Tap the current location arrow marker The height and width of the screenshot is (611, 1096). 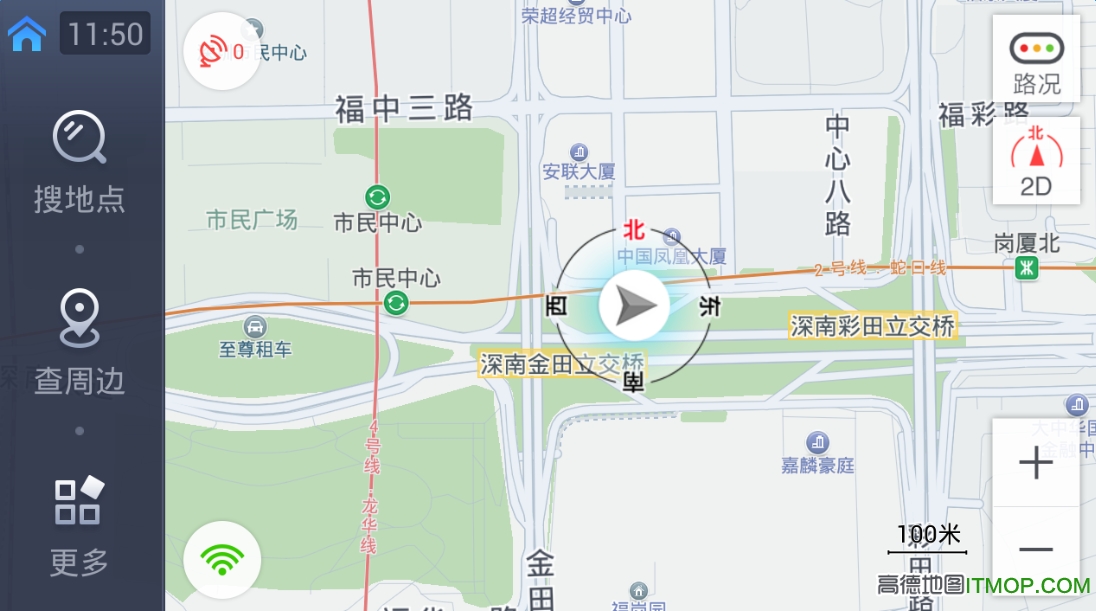coord(634,306)
